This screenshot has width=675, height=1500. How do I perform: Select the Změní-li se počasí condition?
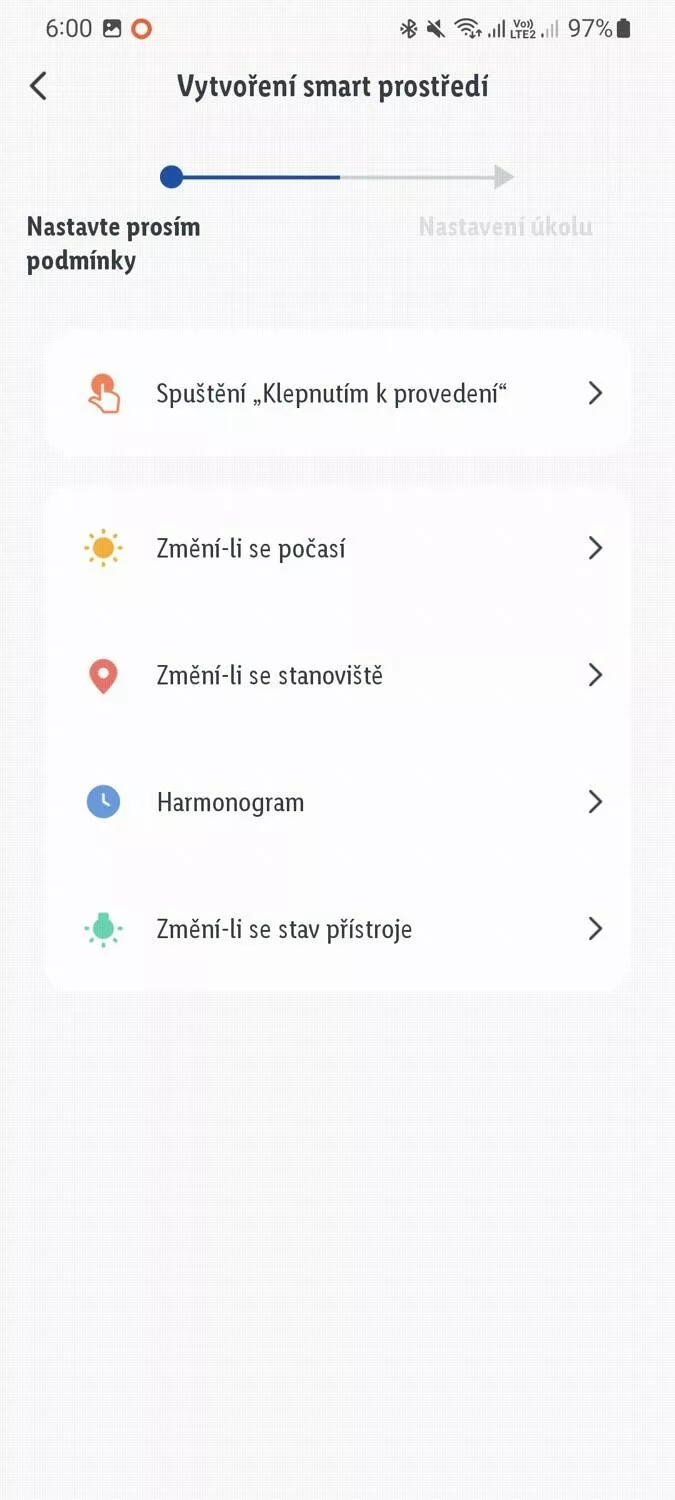click(x=337, y=548)
